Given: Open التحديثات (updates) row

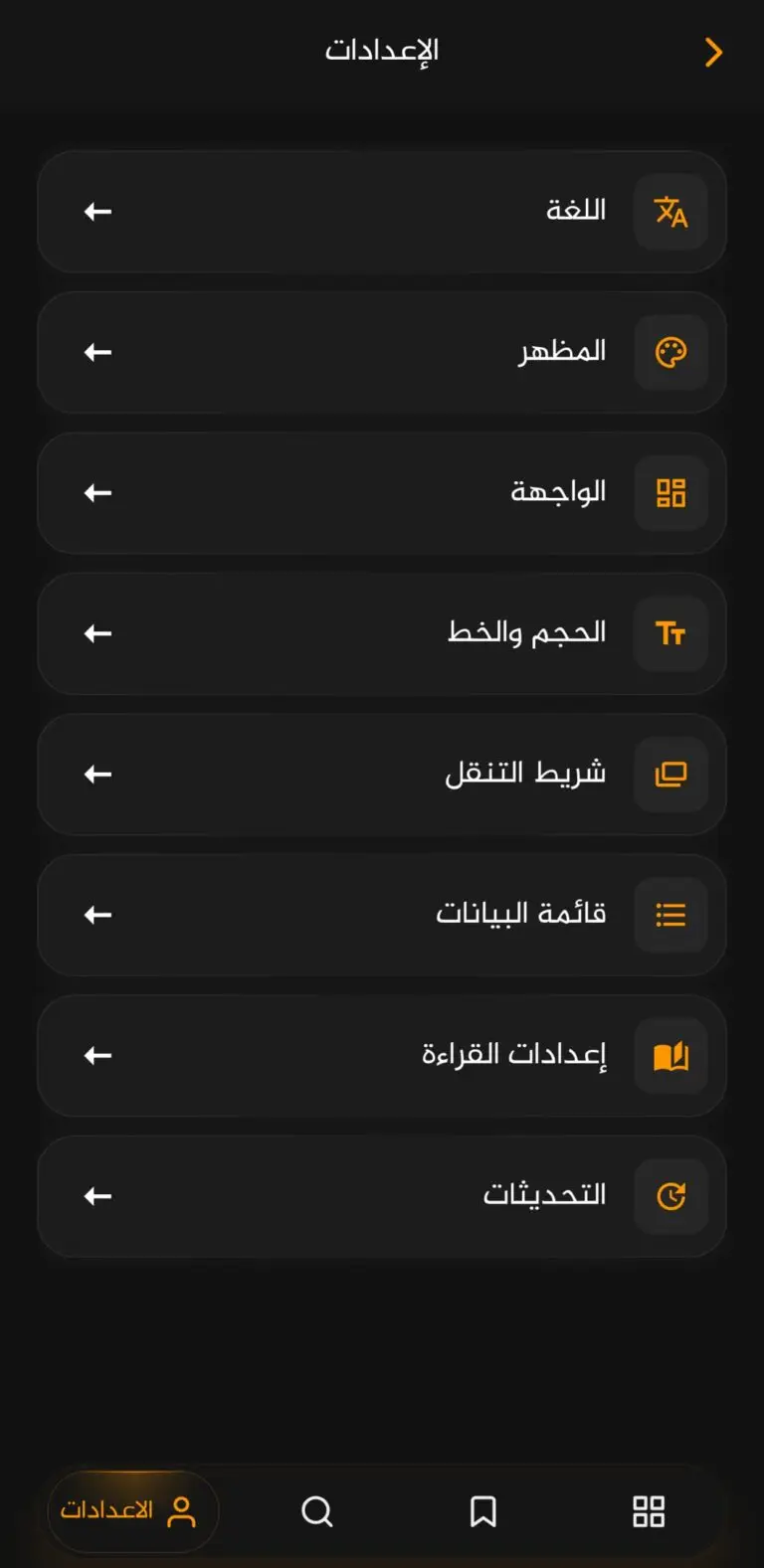Looking at the screenshot, I should pyautogui.click(x=382, y=1196).
